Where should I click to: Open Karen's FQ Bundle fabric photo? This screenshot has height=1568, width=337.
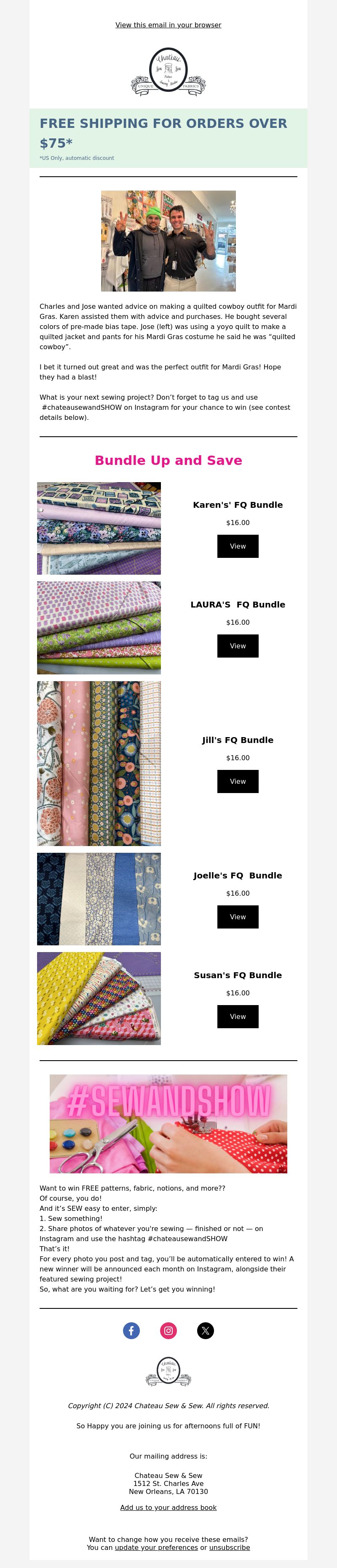[x=99, y=528]
